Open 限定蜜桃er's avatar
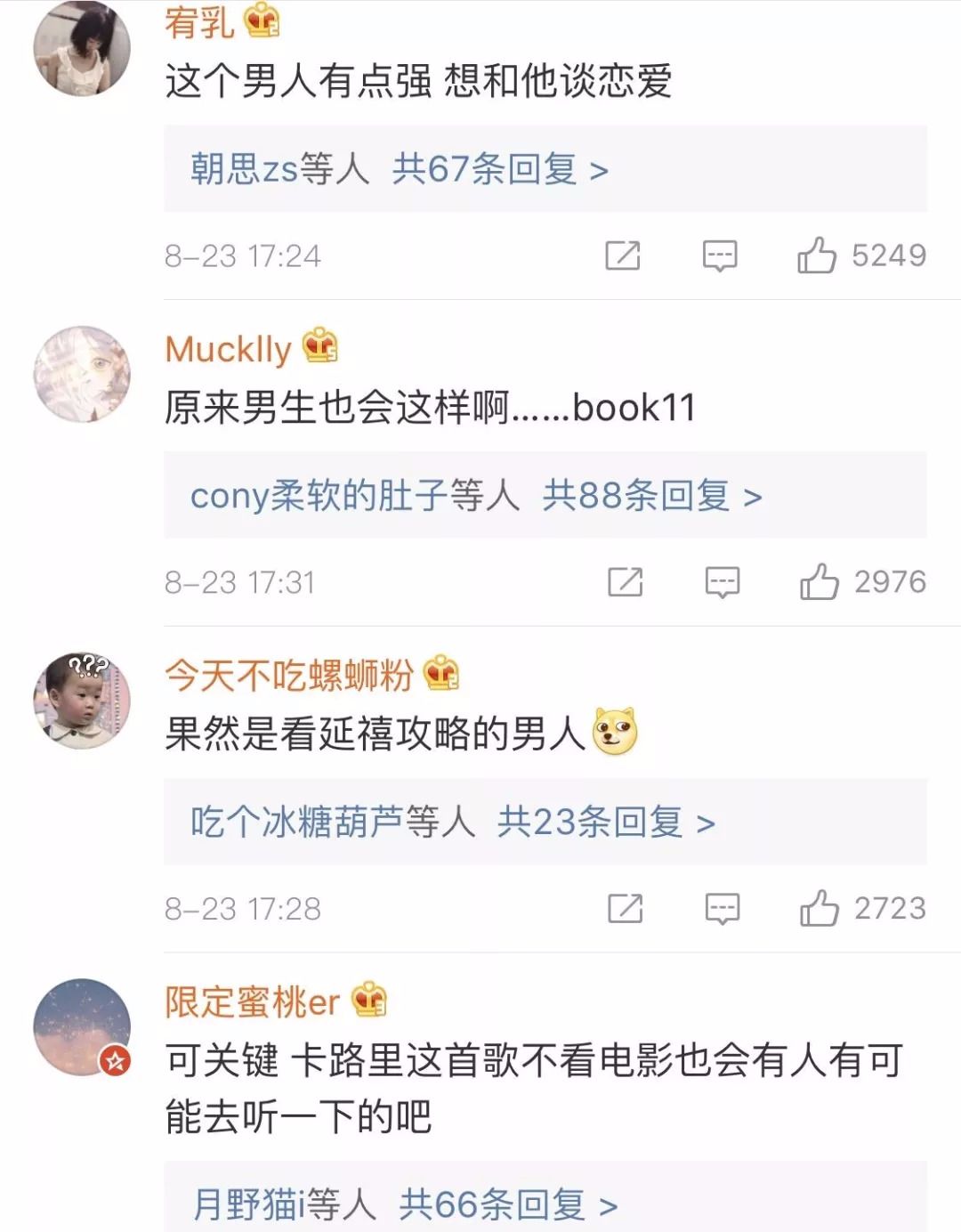The image size is (961, 1232). coord(82,1027)
